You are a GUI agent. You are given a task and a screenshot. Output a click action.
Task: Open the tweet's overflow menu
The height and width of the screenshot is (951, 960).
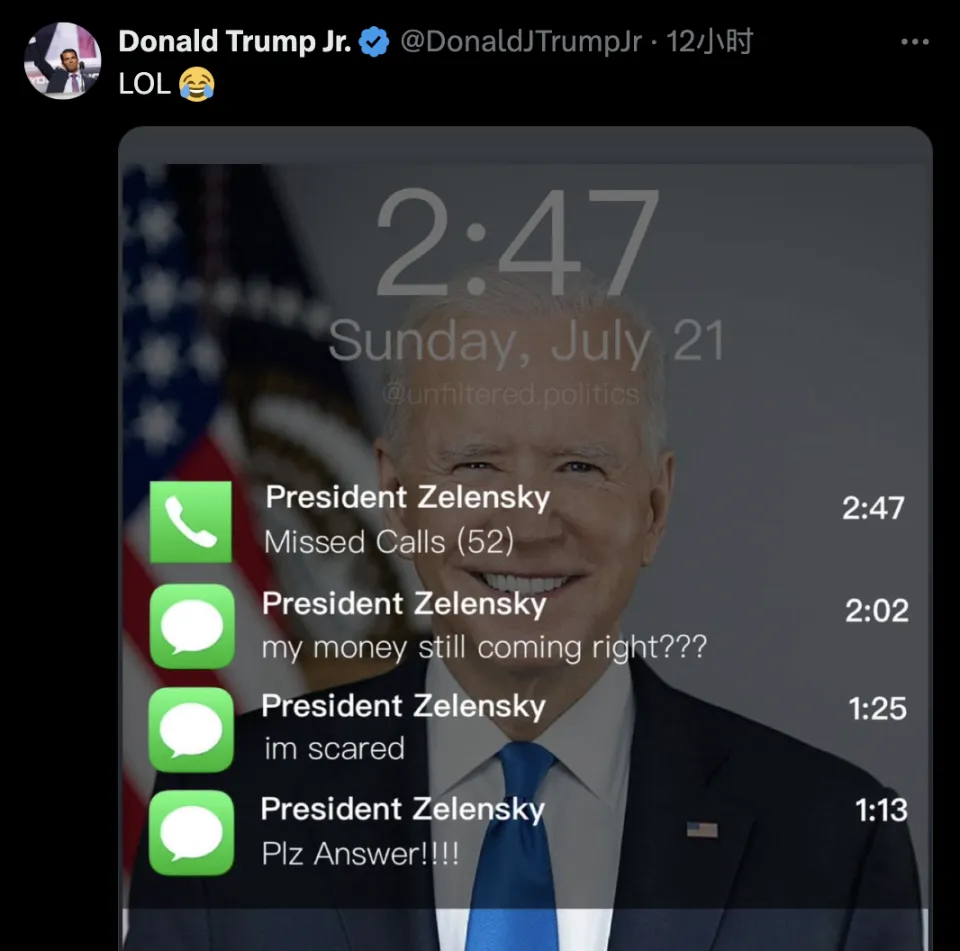pyautogui.click(x=915, y=42)
